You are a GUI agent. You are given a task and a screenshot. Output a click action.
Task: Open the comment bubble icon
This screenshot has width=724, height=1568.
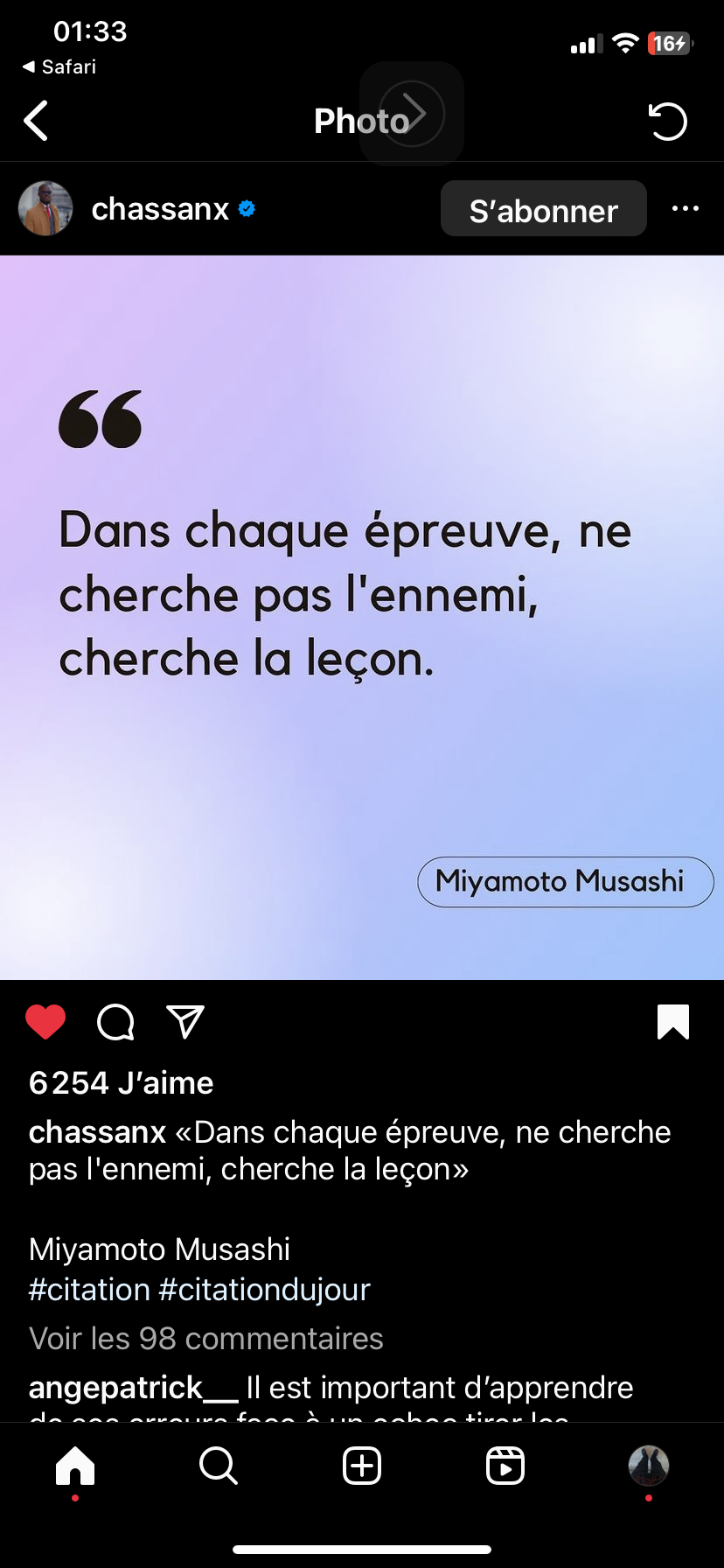(115, 1022)
